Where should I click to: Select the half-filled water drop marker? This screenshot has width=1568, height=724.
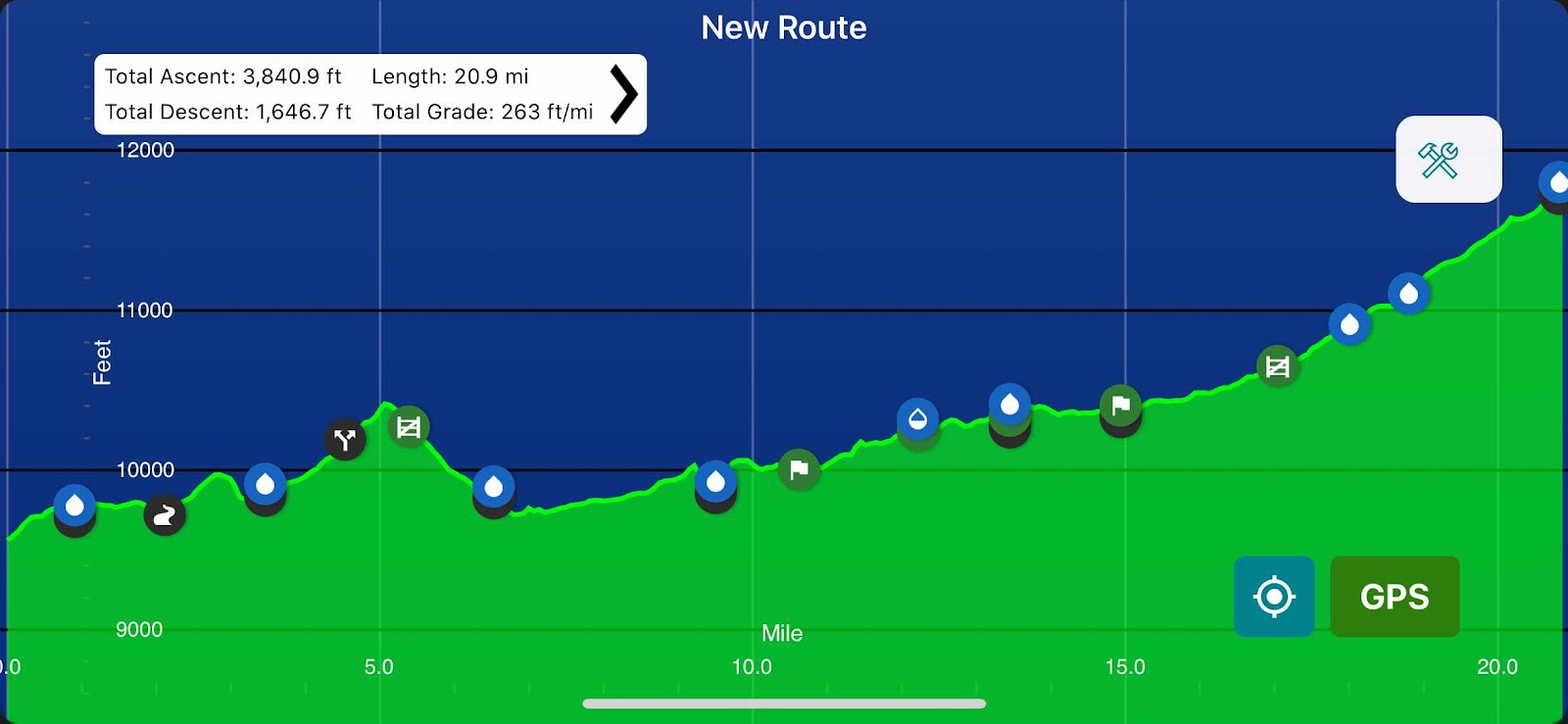click(x=917, y=420)
